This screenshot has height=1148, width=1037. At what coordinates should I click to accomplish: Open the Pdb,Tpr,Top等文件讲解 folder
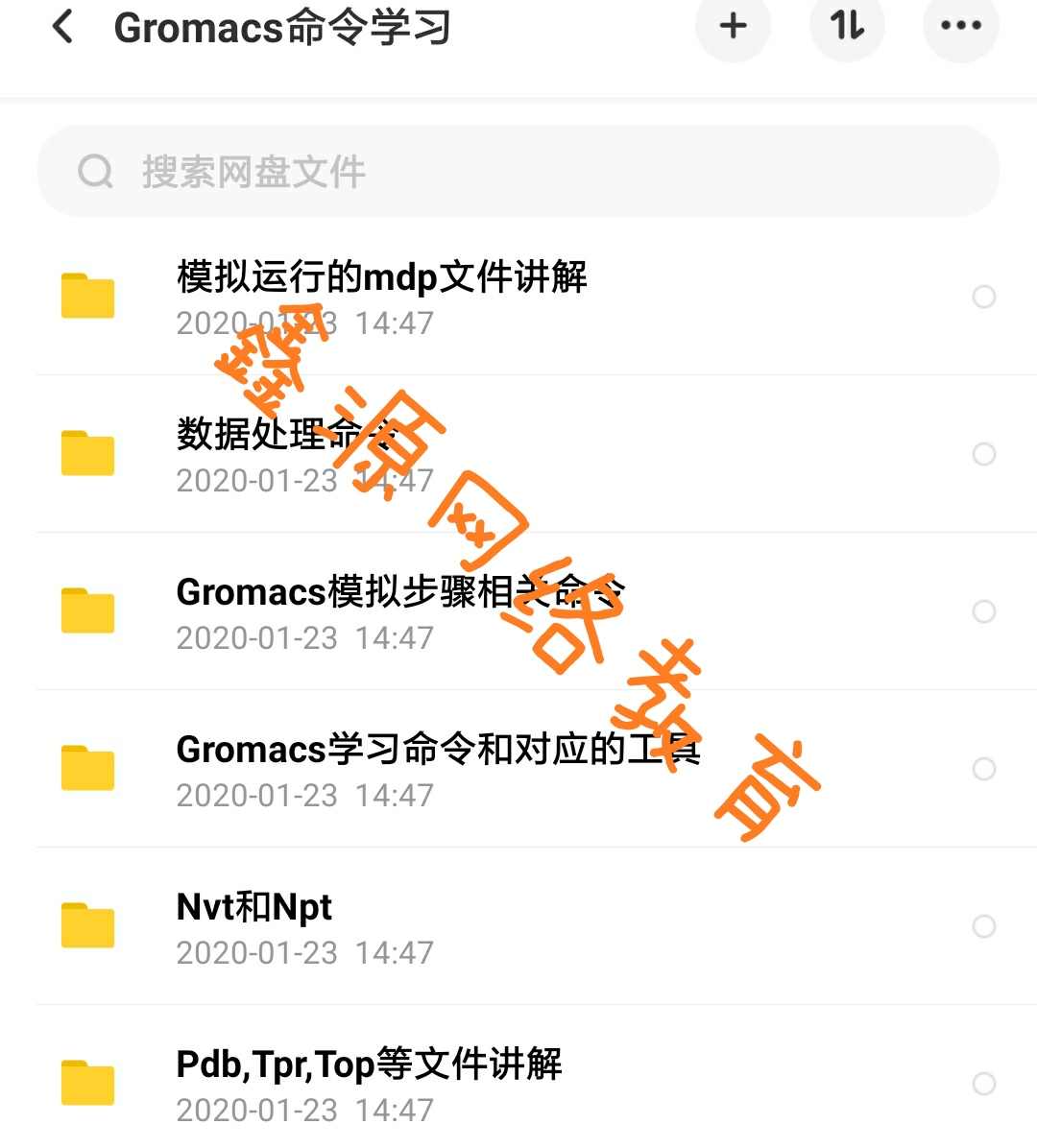click(x=371, y=1064)
